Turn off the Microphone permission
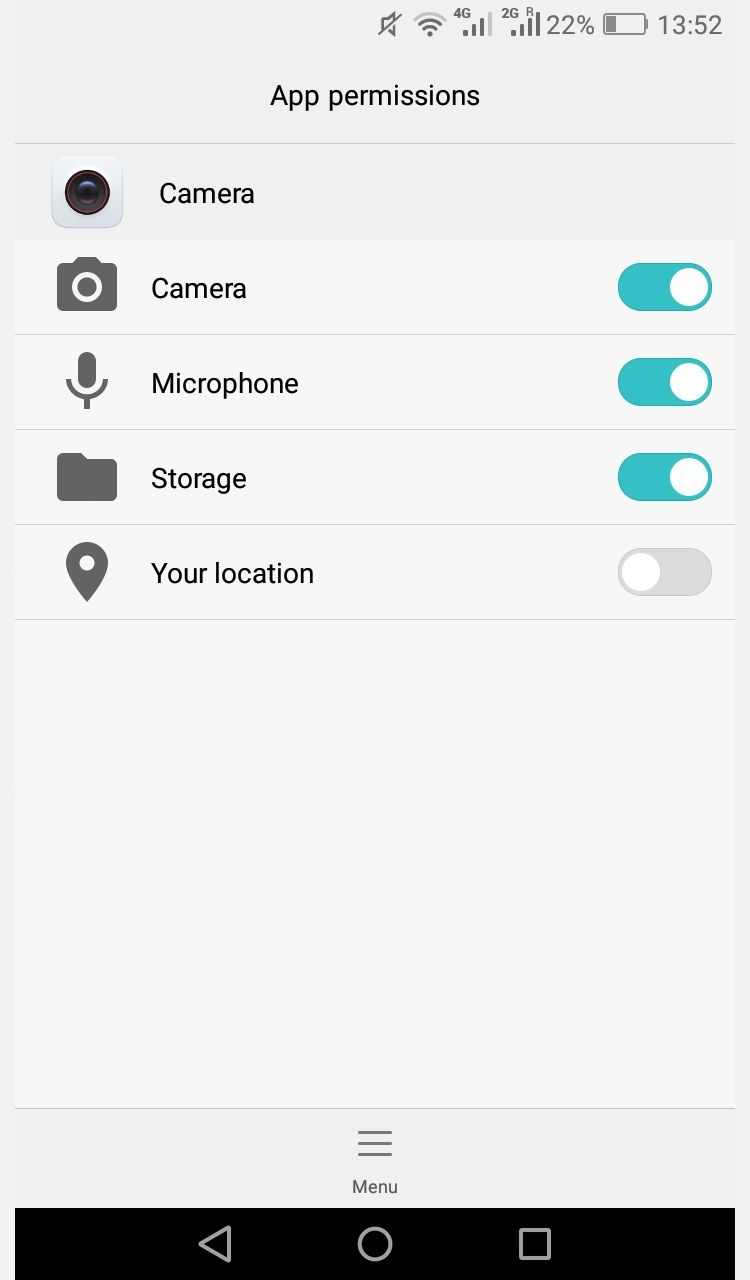Viewport: 750px width, 1280px height. (664, 382)
